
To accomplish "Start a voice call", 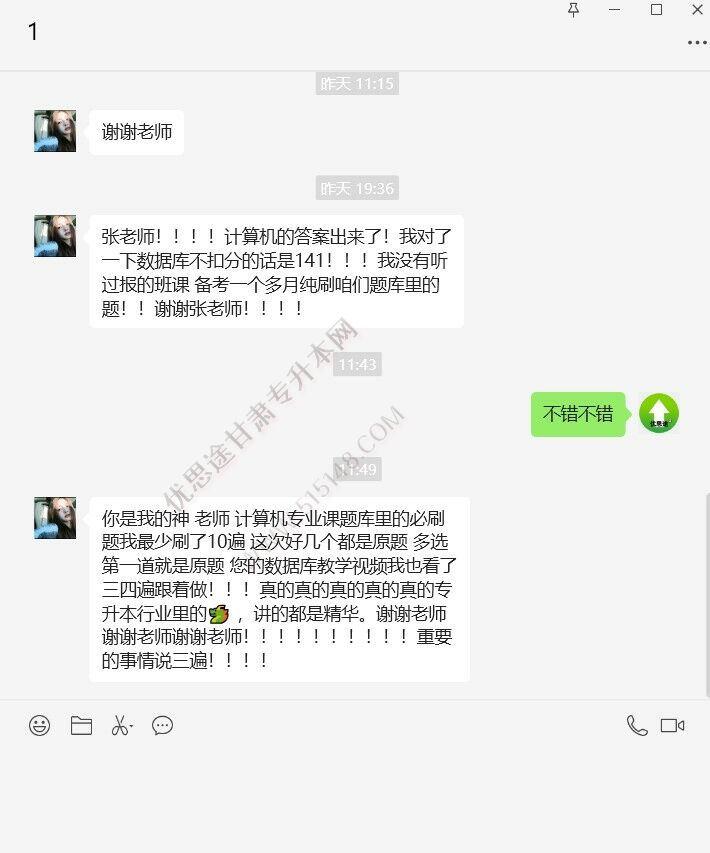I will (637, 726).
